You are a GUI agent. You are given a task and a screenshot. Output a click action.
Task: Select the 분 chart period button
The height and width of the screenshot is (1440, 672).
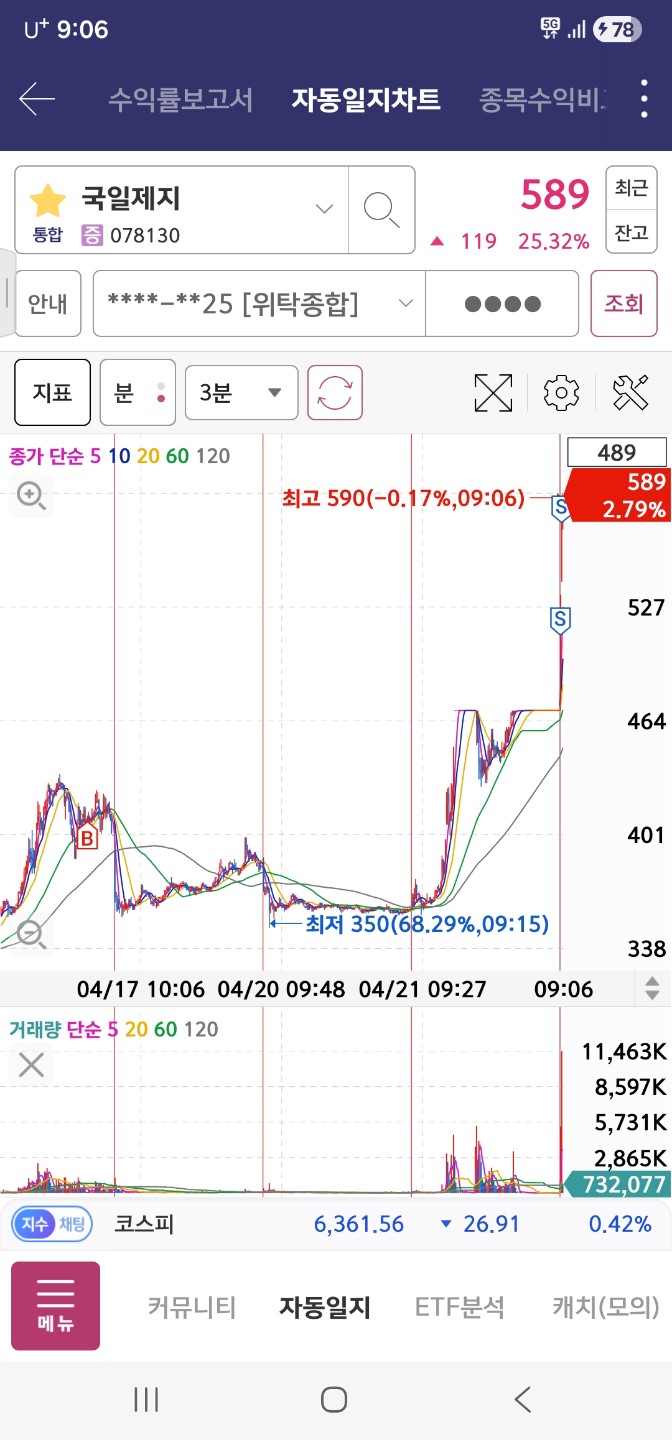point(138,393)
